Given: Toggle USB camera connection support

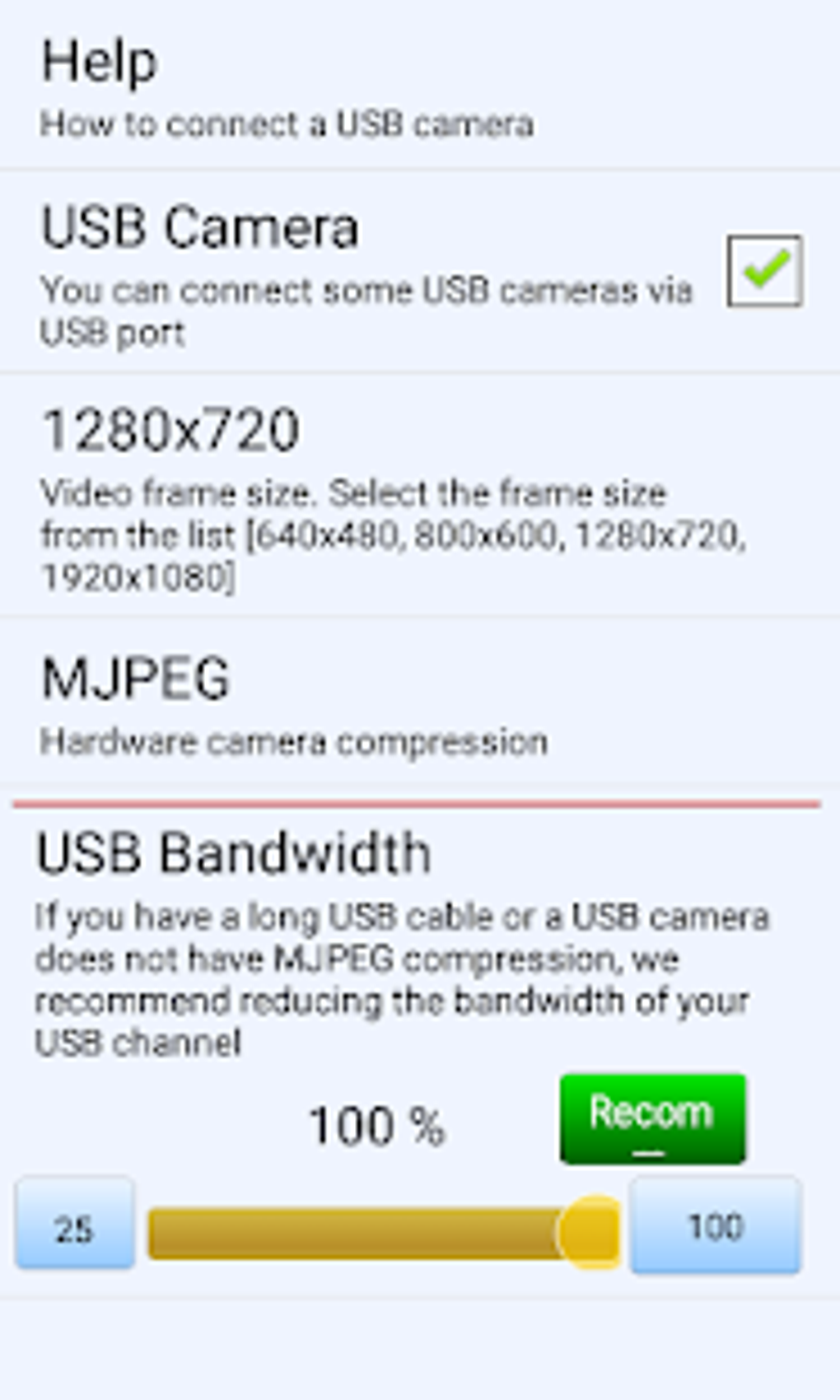Looking at the screenshot, I should pos(764,272).
